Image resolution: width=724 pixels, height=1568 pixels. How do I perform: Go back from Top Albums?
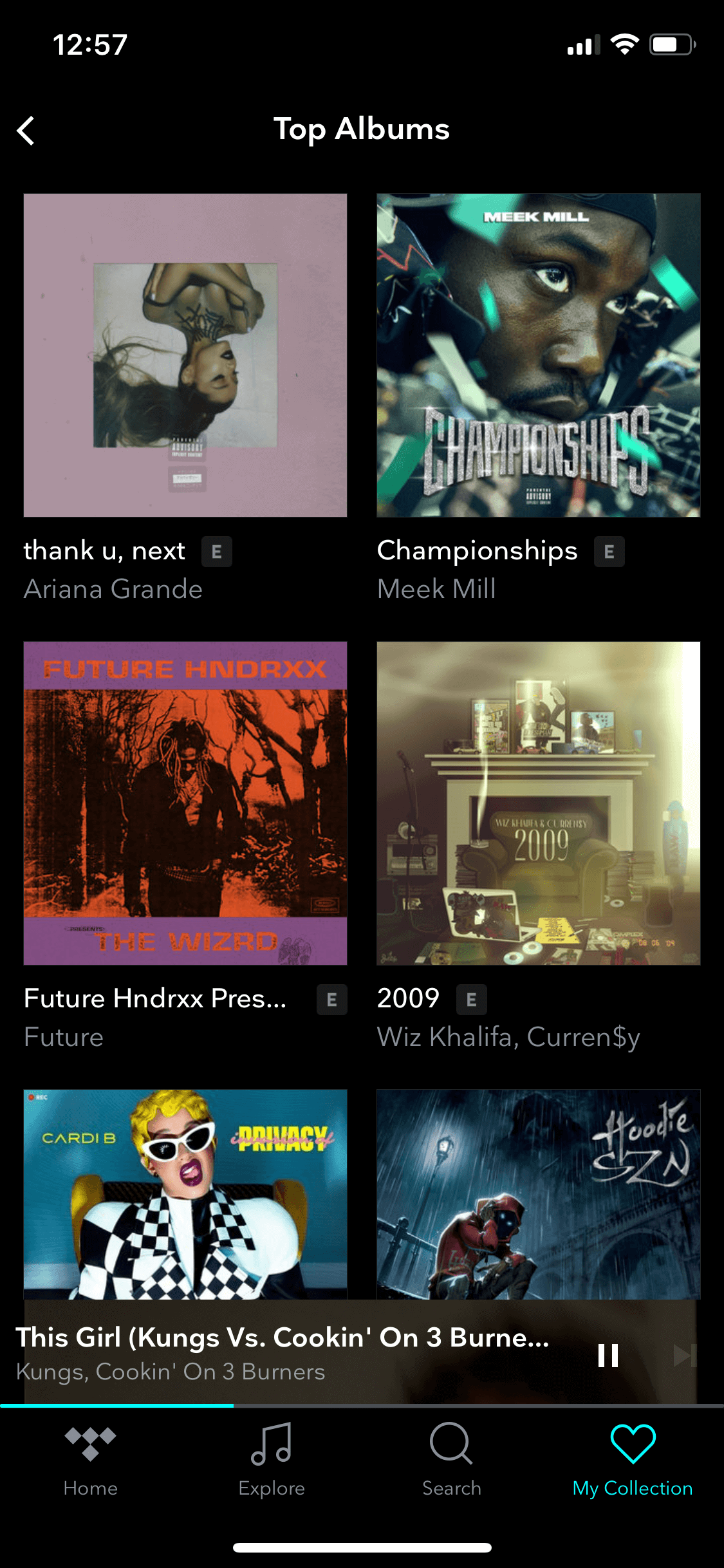point(26,131)
